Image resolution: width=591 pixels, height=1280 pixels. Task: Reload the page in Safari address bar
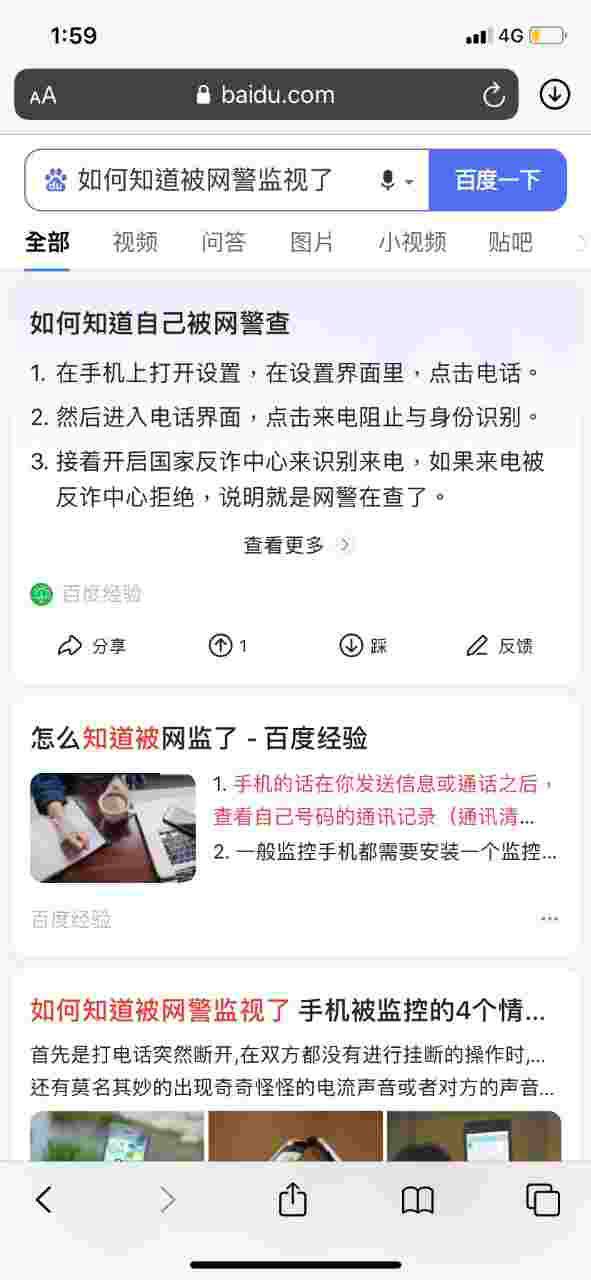pyautogui.click(x=494, y=95)
